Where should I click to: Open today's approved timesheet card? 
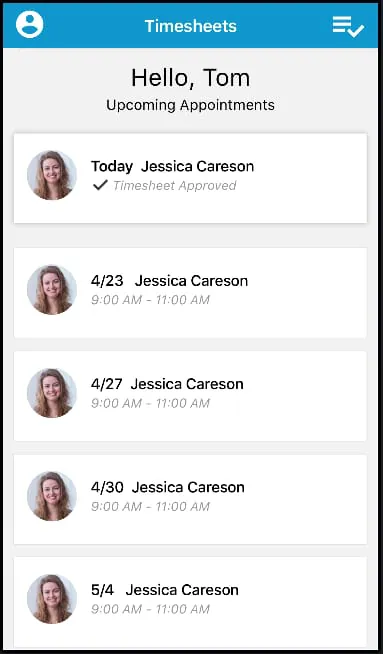point(190,178)
